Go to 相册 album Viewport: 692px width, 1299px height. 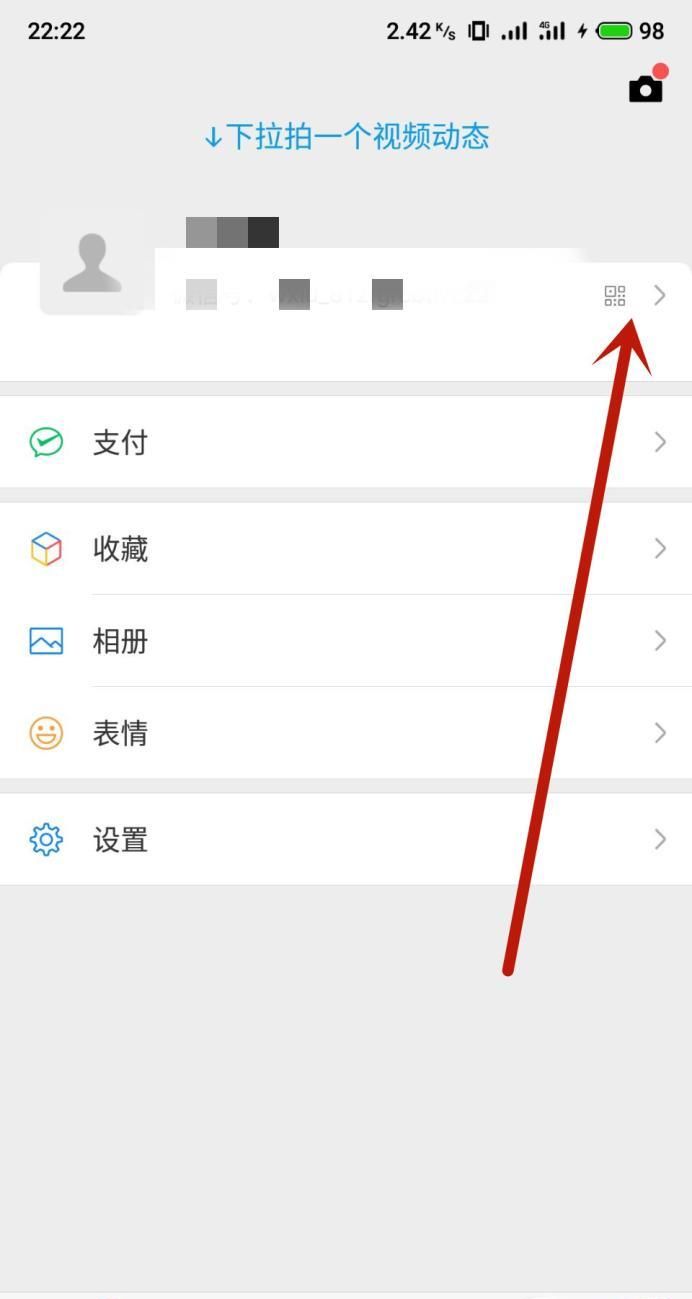345,641
